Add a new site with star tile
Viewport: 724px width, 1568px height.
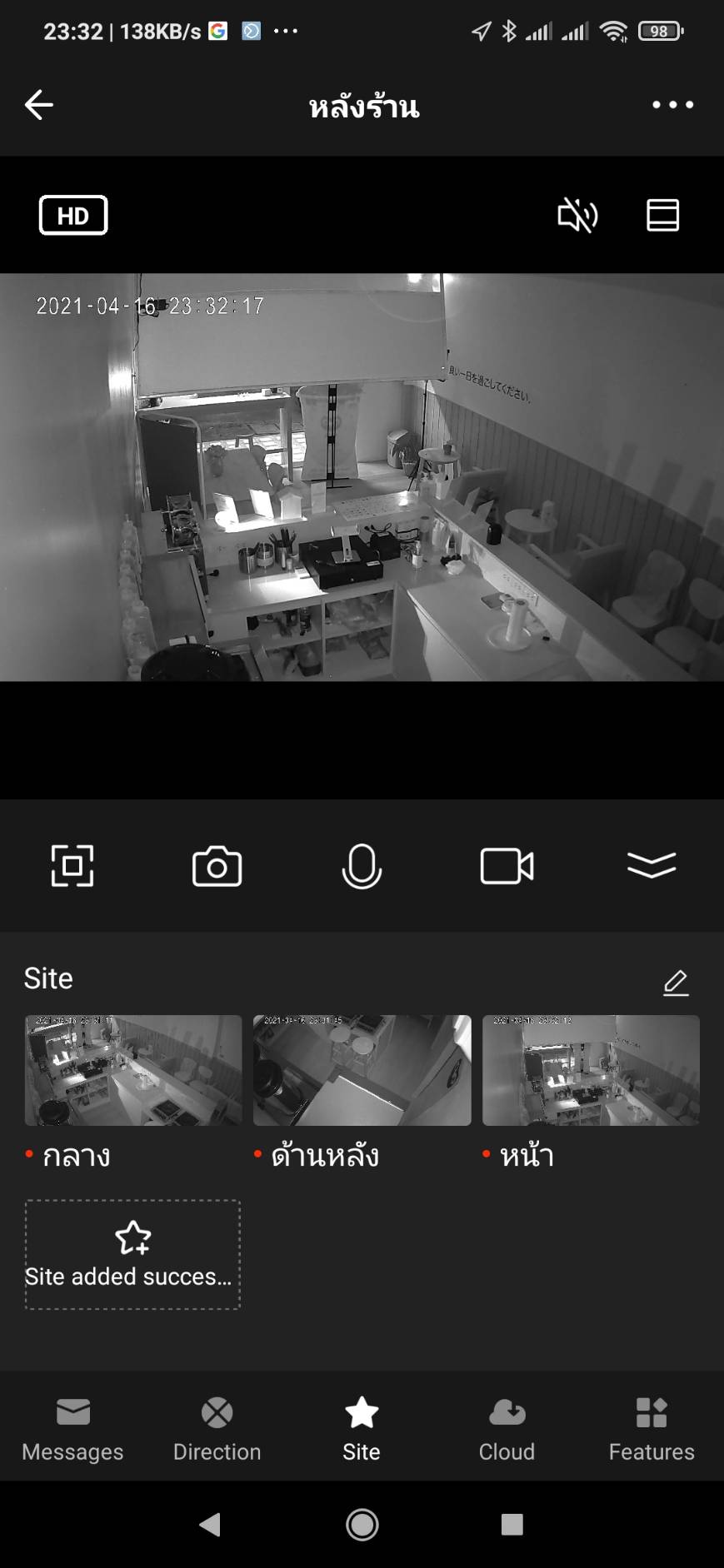pyautogui.click(x=133, y=1254)
